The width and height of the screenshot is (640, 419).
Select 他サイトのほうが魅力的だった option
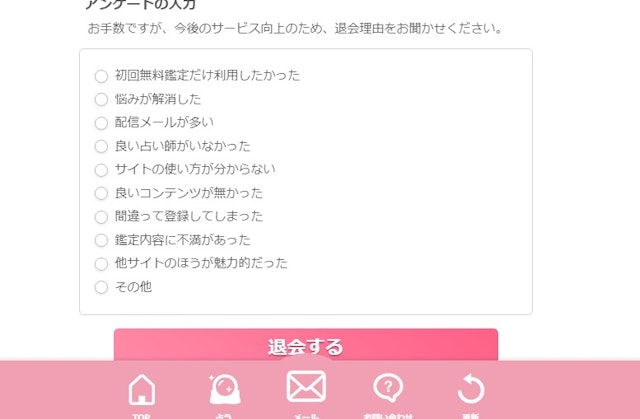coord(101,264)
